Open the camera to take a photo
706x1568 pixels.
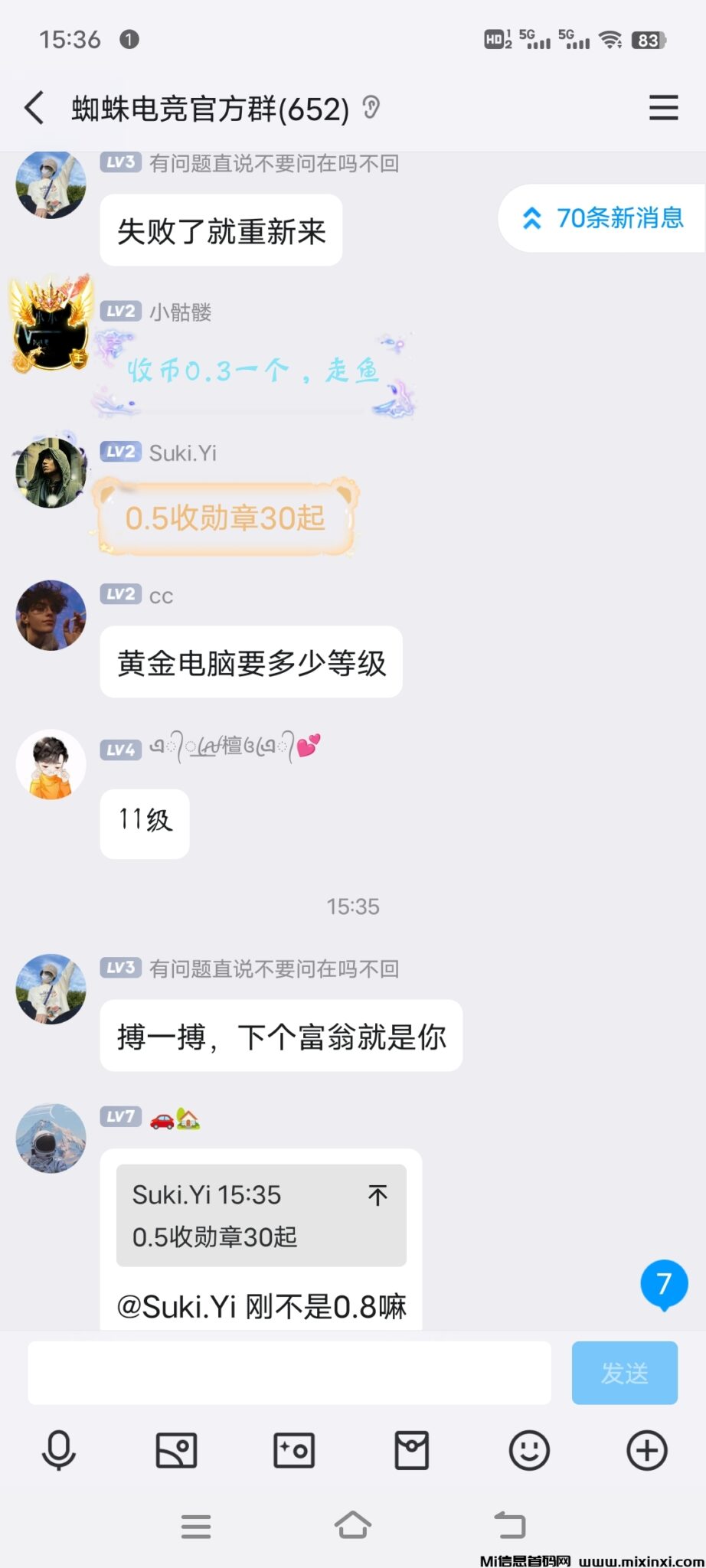(x=294, y=1449)
